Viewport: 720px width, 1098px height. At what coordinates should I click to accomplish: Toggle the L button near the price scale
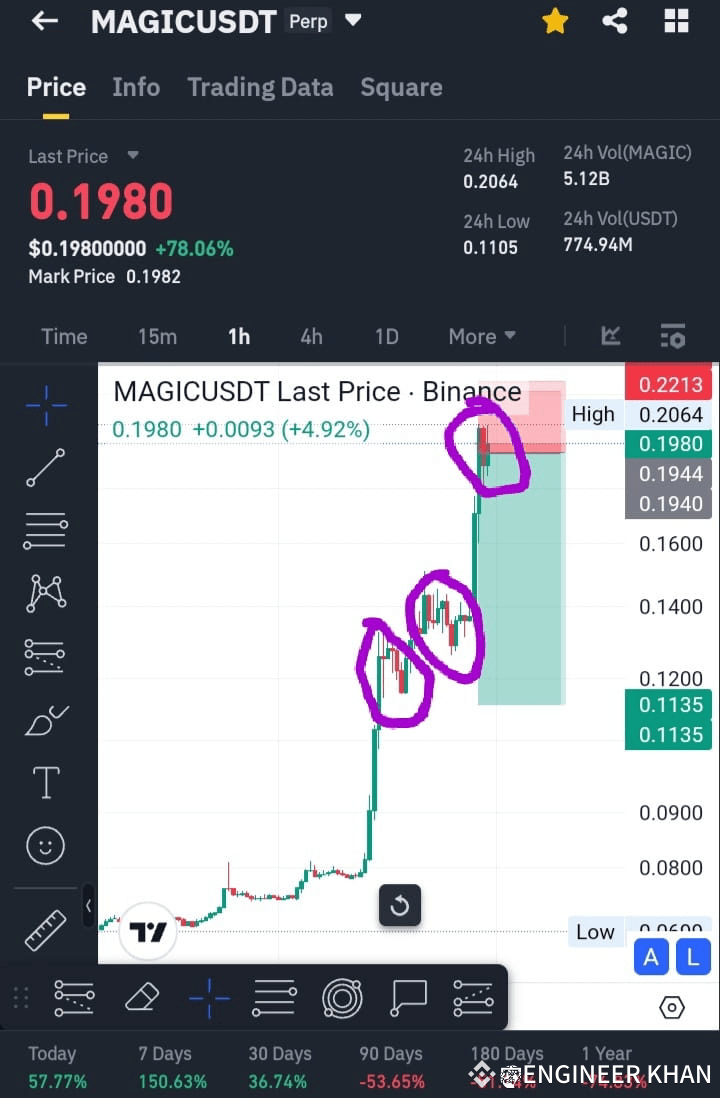(x=693, y=957)
